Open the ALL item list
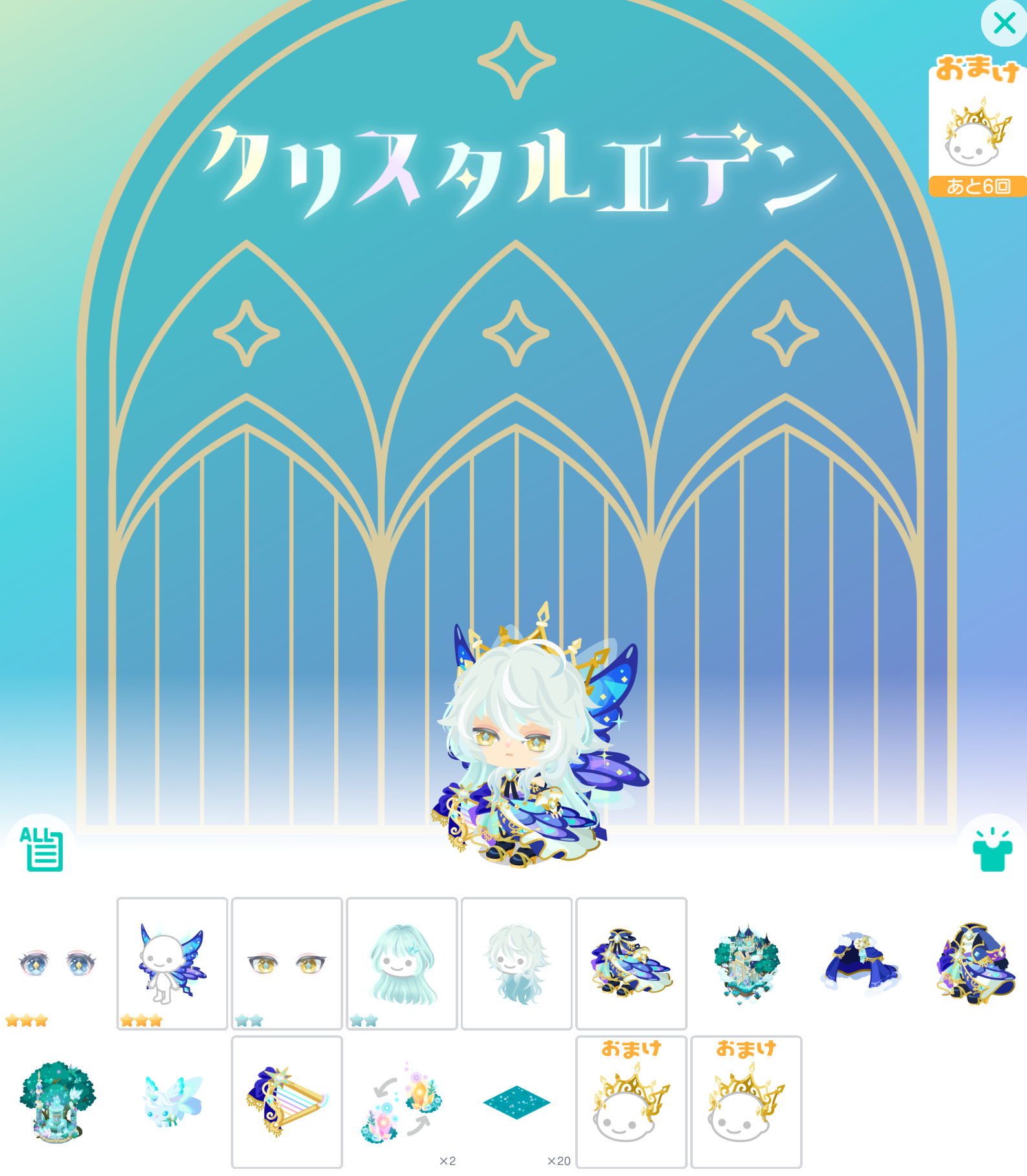 pyautogui.click(x=41, y=848)
